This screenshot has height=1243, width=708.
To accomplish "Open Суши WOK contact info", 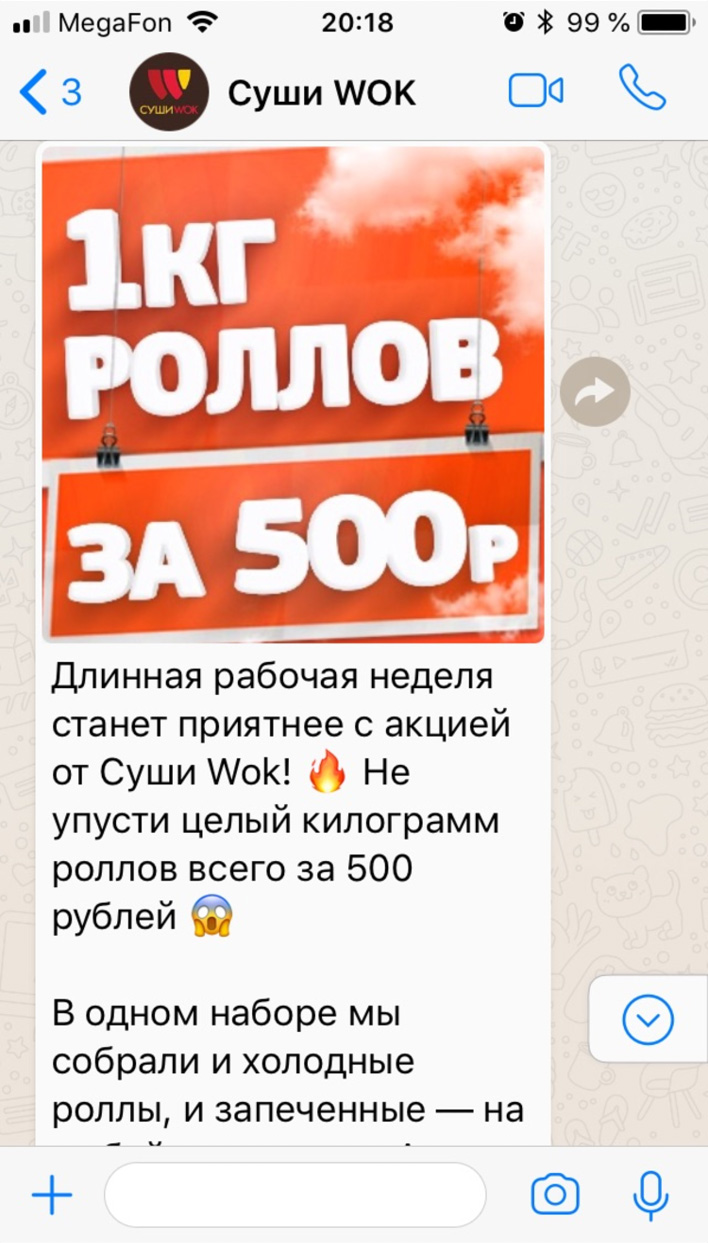I will 320,93.
